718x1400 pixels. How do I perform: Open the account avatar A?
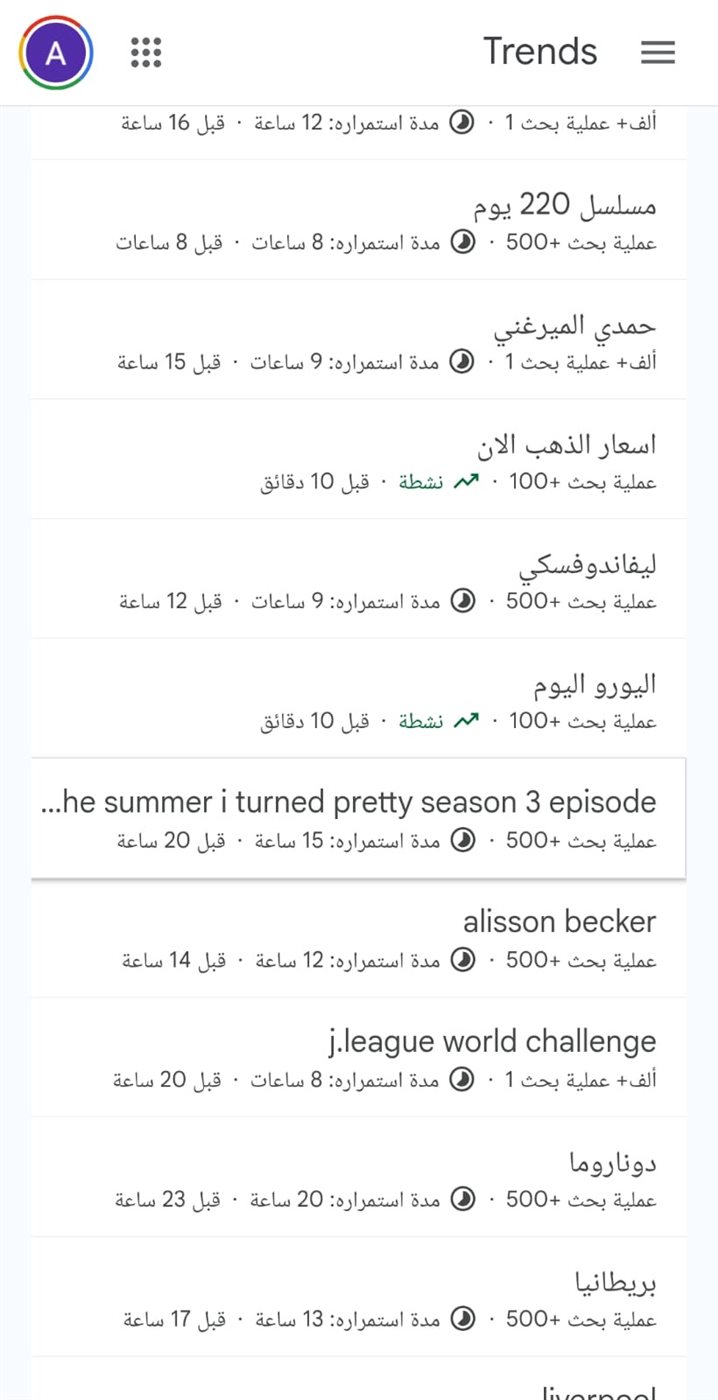tap(56, 52)
